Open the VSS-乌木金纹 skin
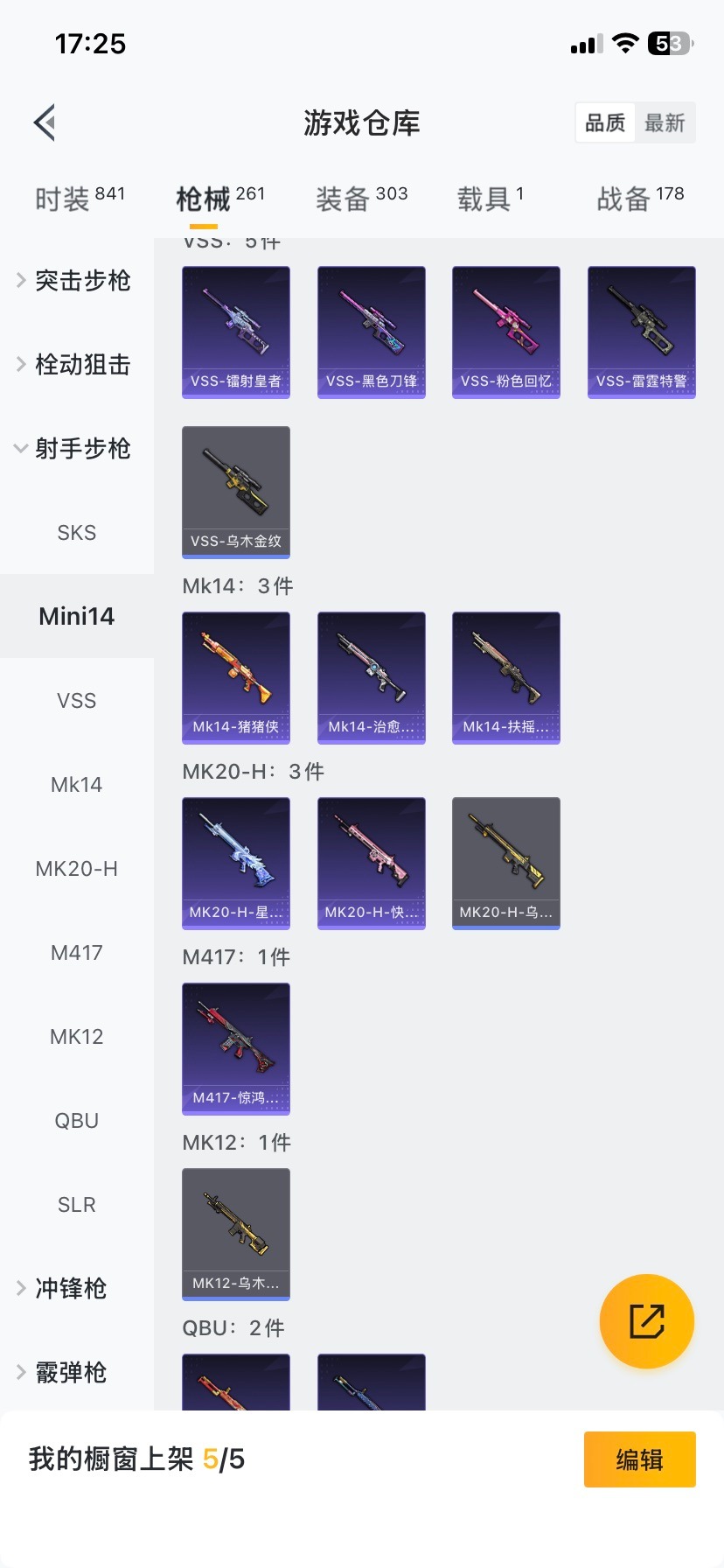This screenshot has width=724, height=1568. point(236,493)
